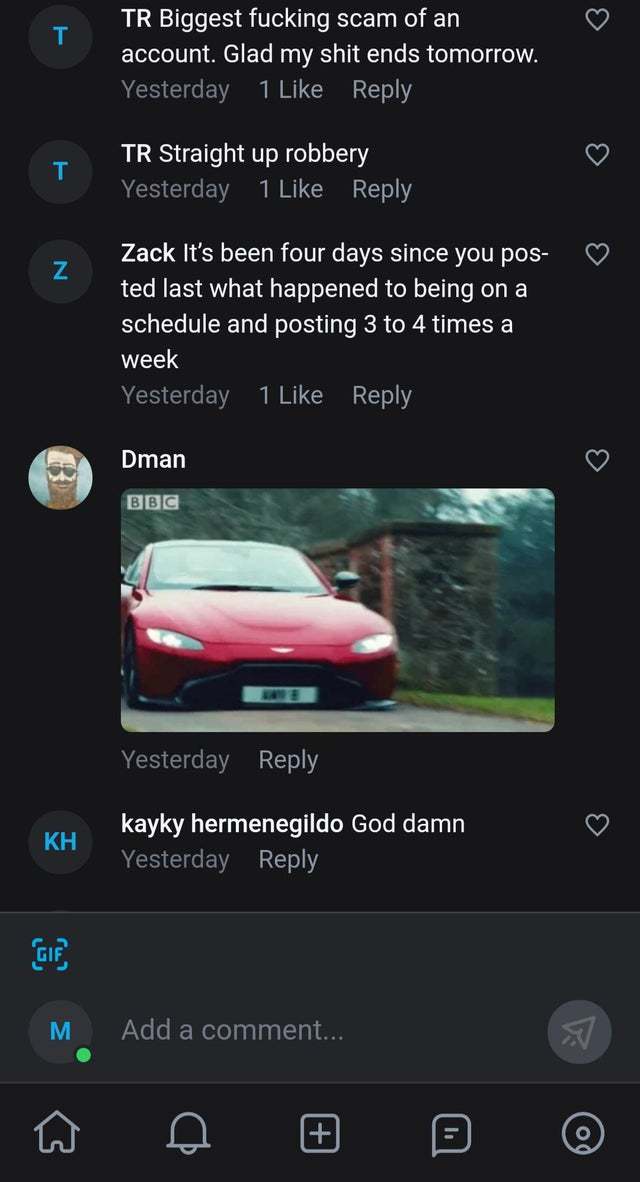Like TR's 'Straight up robbery' comment
The width and height of the screenshot is (640, 1182).
pyautogui.click(x=596, y=154)
